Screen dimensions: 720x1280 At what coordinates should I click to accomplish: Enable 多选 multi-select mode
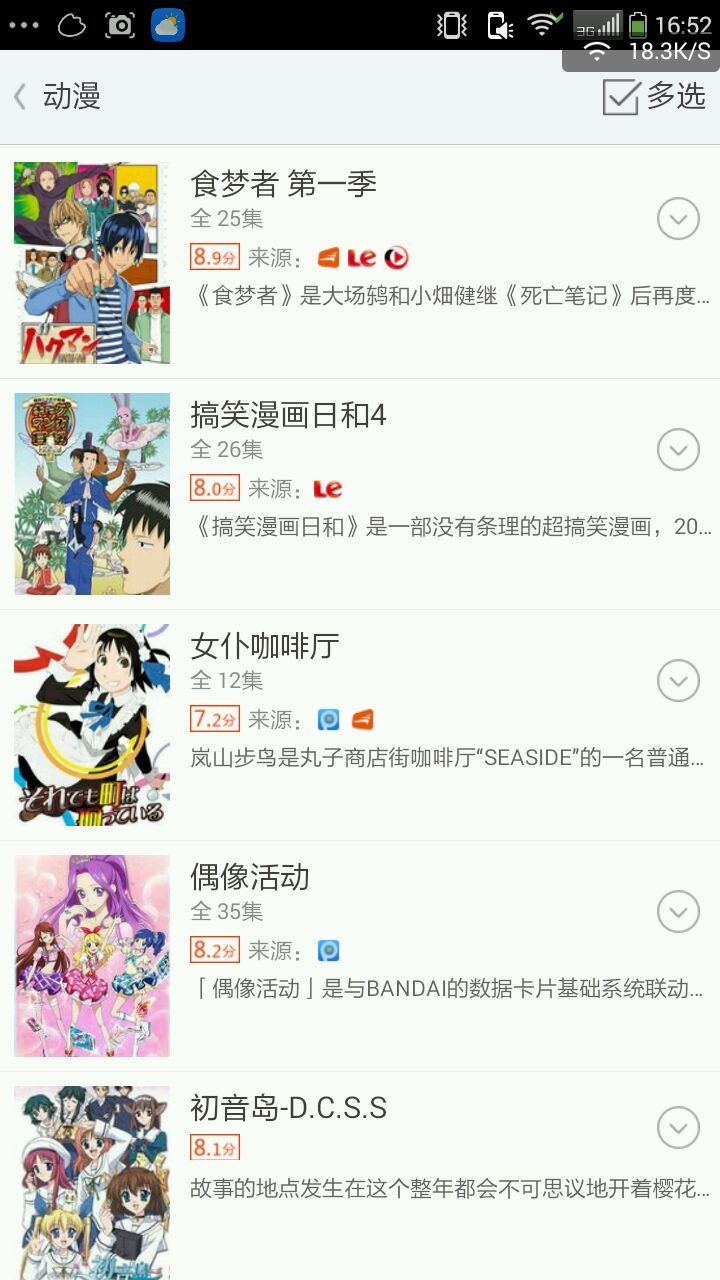pos(654,97)
